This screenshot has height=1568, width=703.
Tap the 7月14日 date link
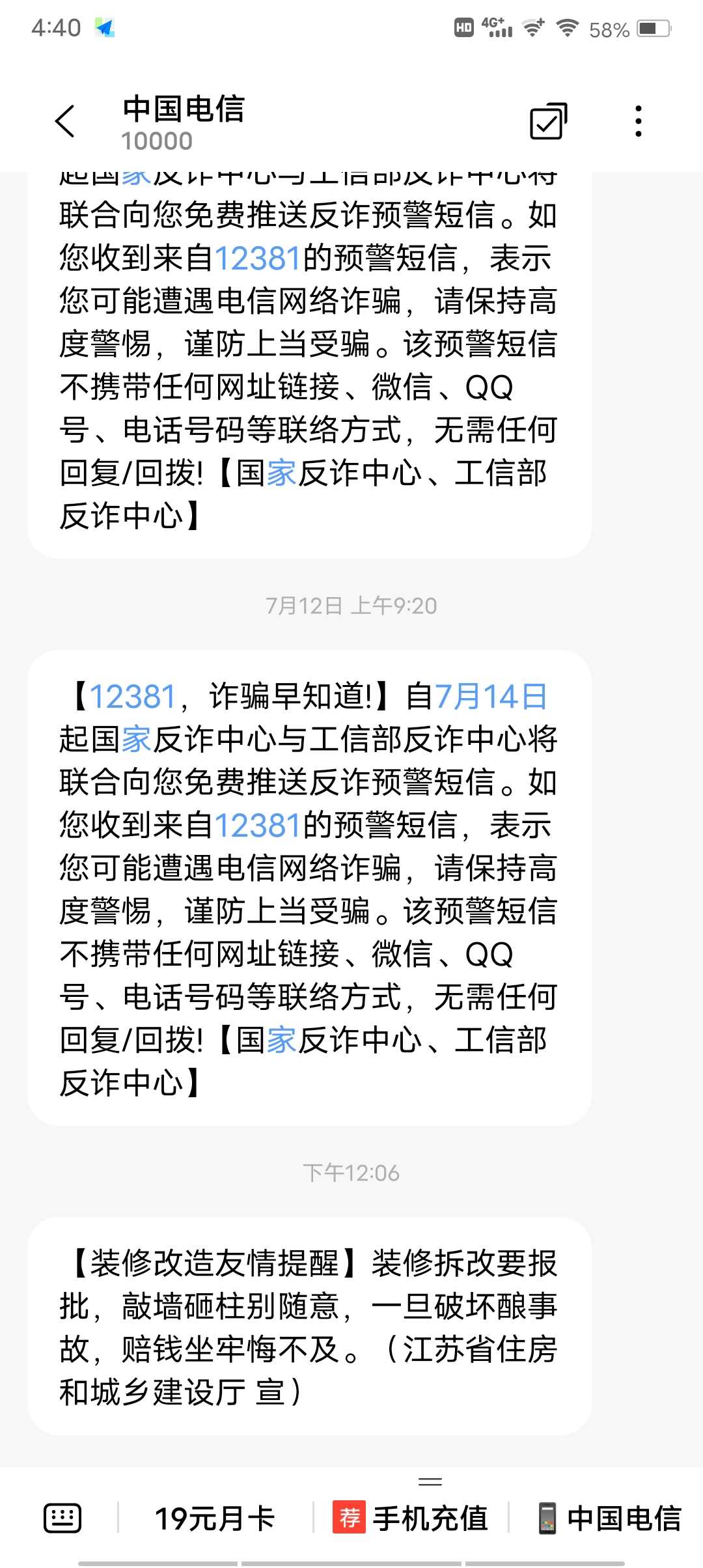(491, 697)
